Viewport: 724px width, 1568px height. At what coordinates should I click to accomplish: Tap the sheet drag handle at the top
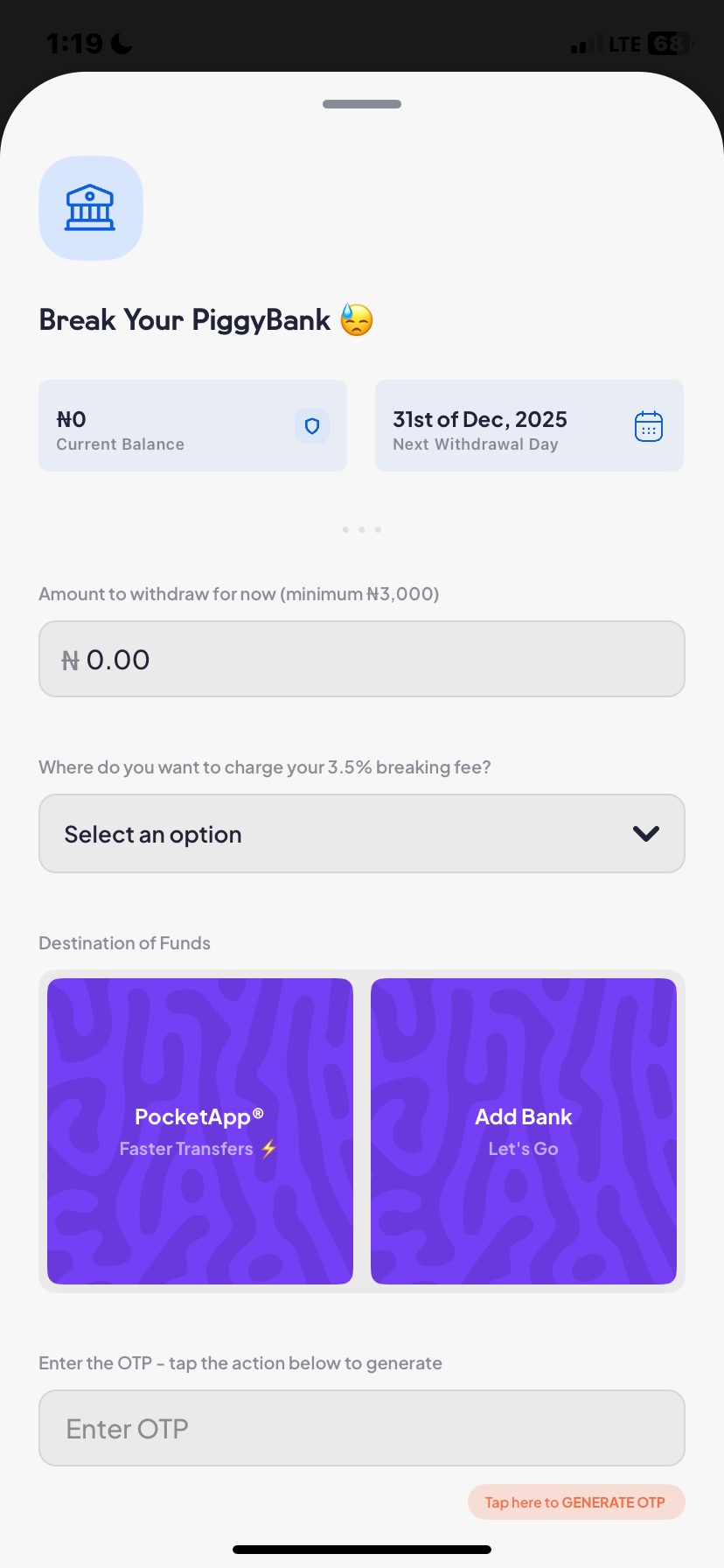coord(361,103)
